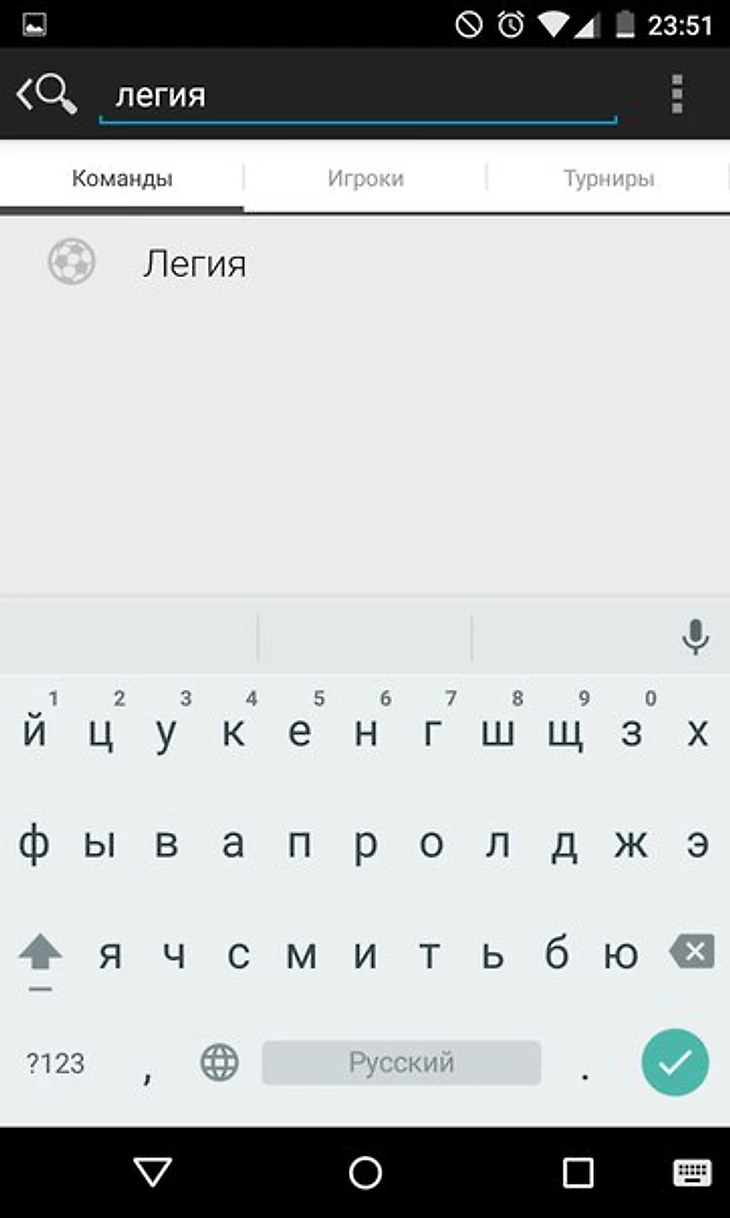This screenshot has height=1218, width=730.
Task: Hide the keyboard using the navigation back button
Action: (x=152, y=1172)
